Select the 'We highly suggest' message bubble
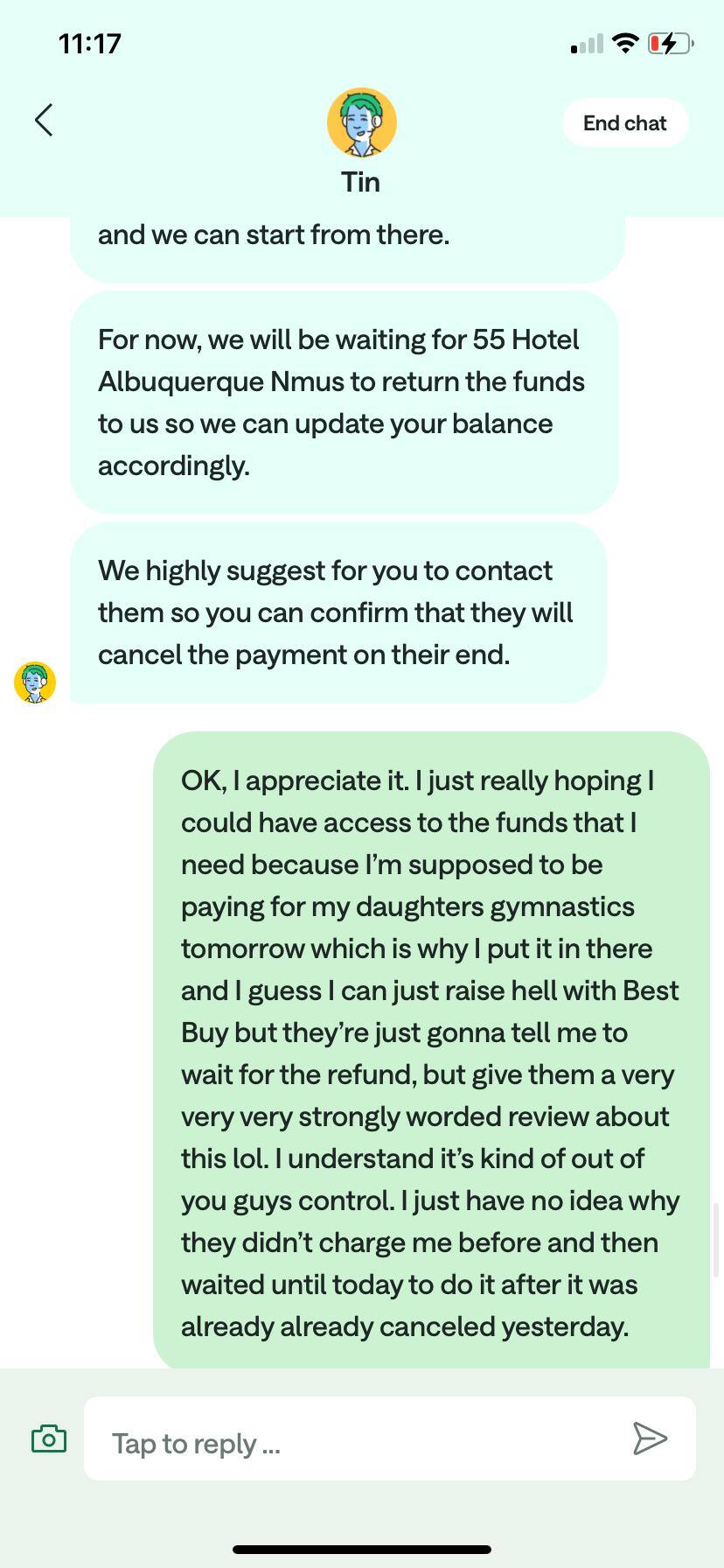This screenshot has width=724, height=1568. pyautogui.click(x=341, y=612)
